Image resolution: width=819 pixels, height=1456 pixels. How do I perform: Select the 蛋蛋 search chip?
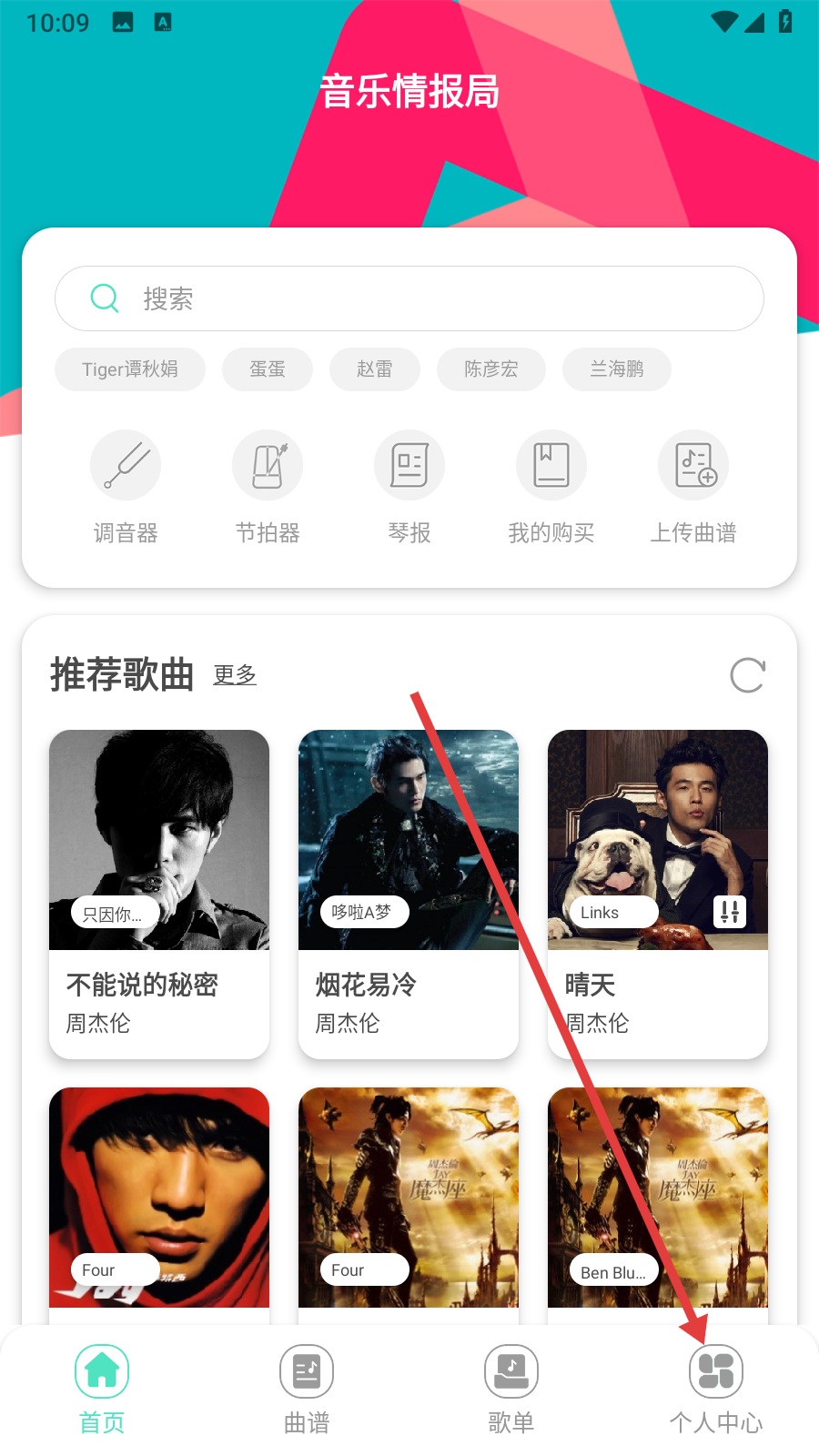[x=268, y=369]
